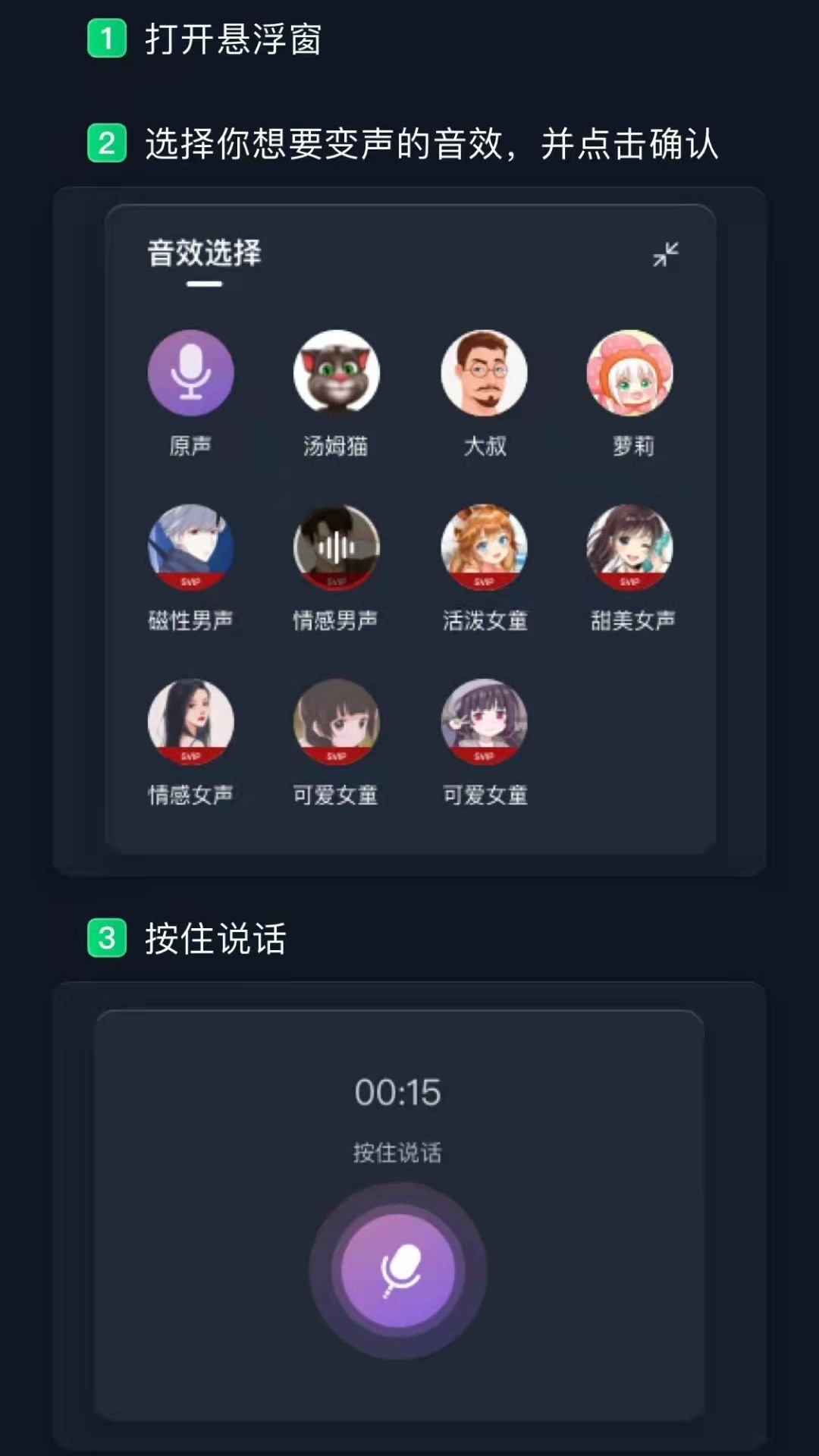Select the 活泼女童 lively girl voice
This screenshot has width=819, height=1456.
tap(484, 548)
